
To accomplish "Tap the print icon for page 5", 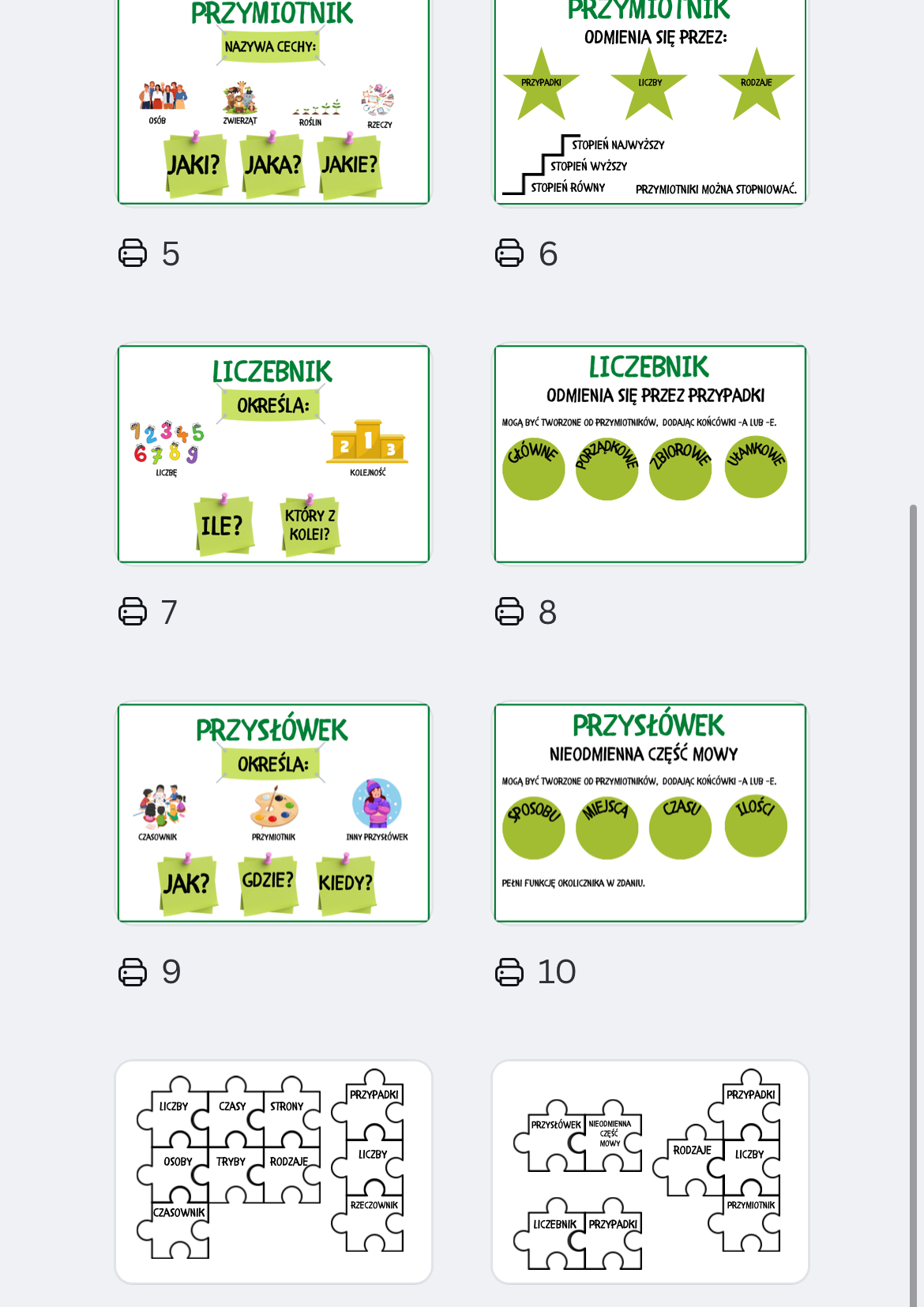I will tap(133, 254).
